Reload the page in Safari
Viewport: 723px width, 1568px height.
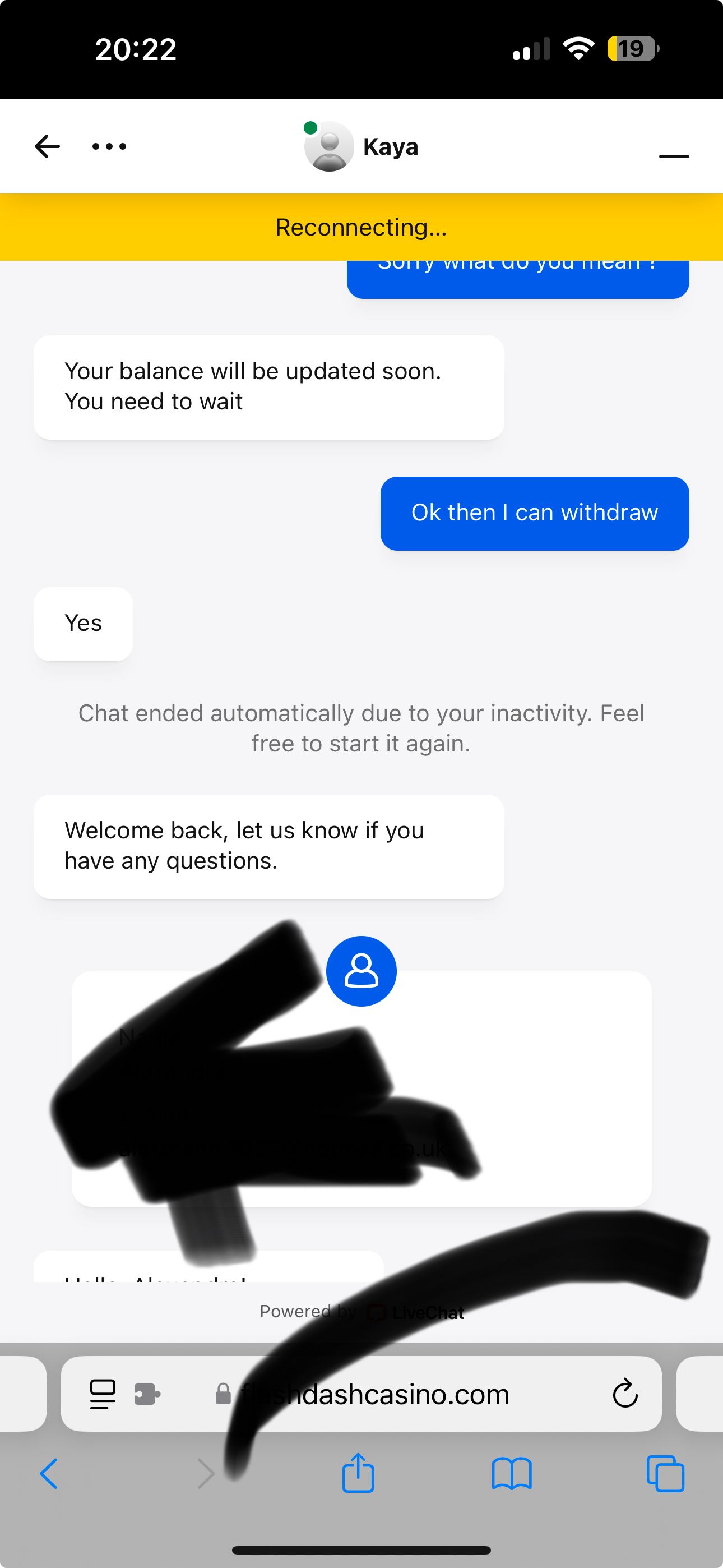coord(625,1394)
